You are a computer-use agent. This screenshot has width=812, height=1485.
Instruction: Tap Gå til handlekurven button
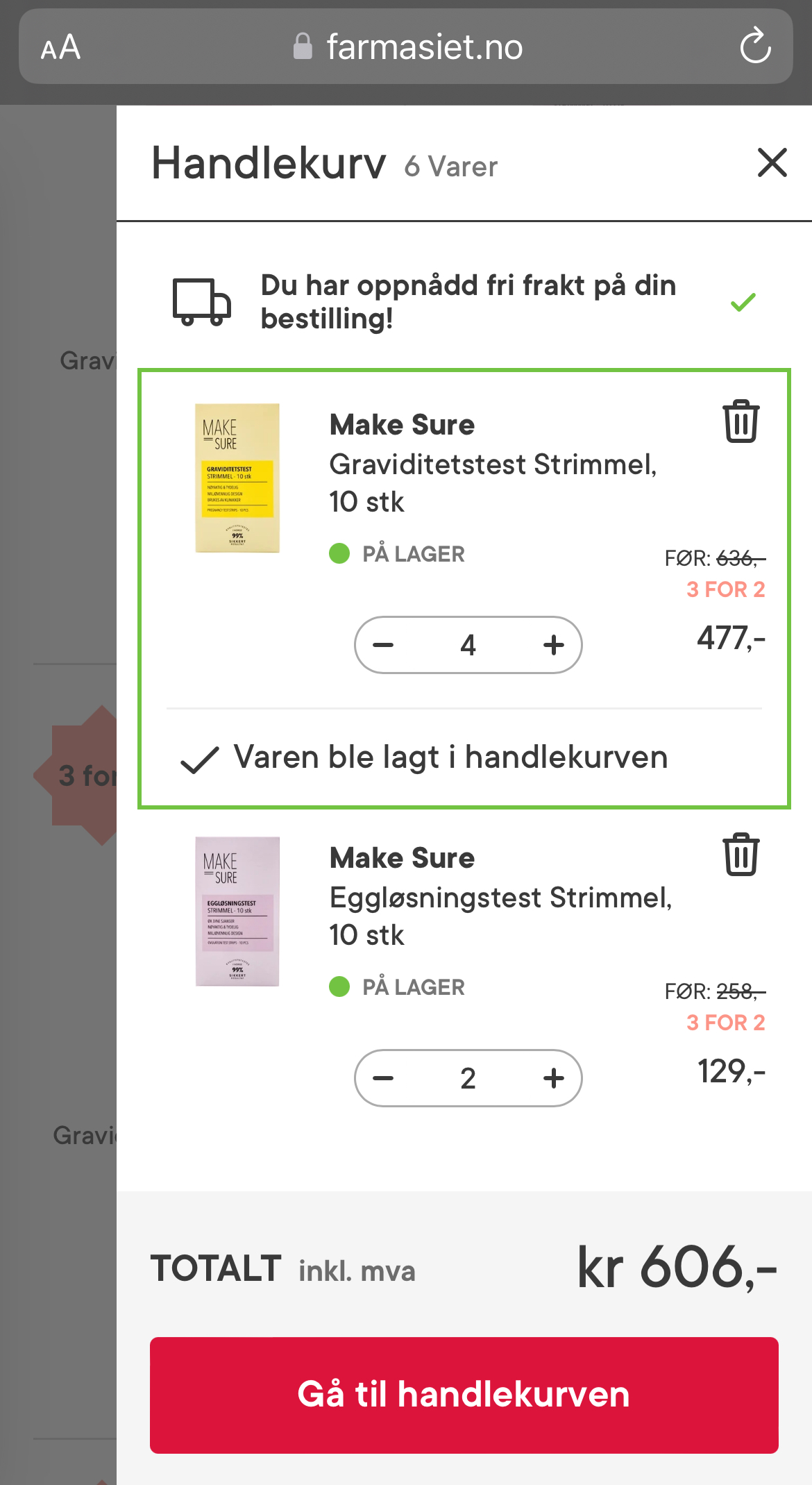click(464, 1395)
